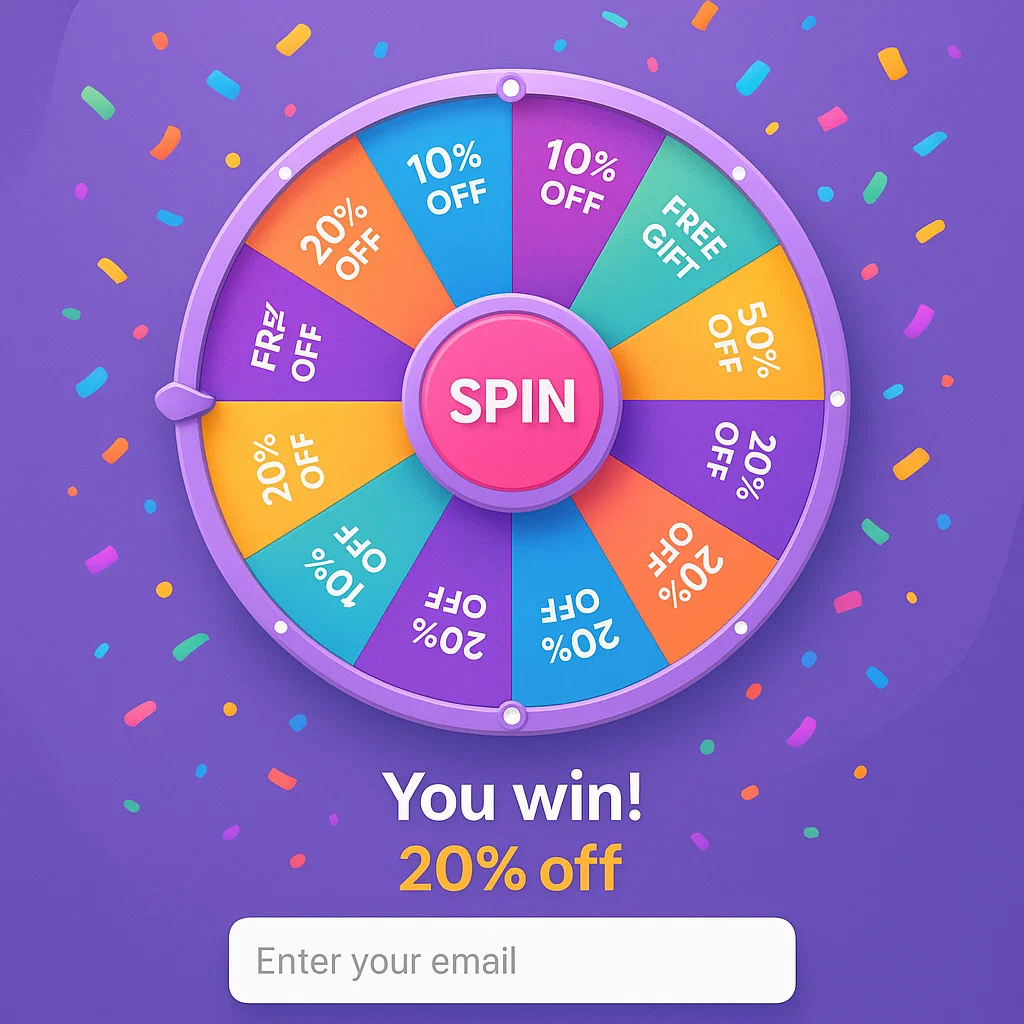Focus the Enter your email field
1024x1024 pixels.
(512, 961)
